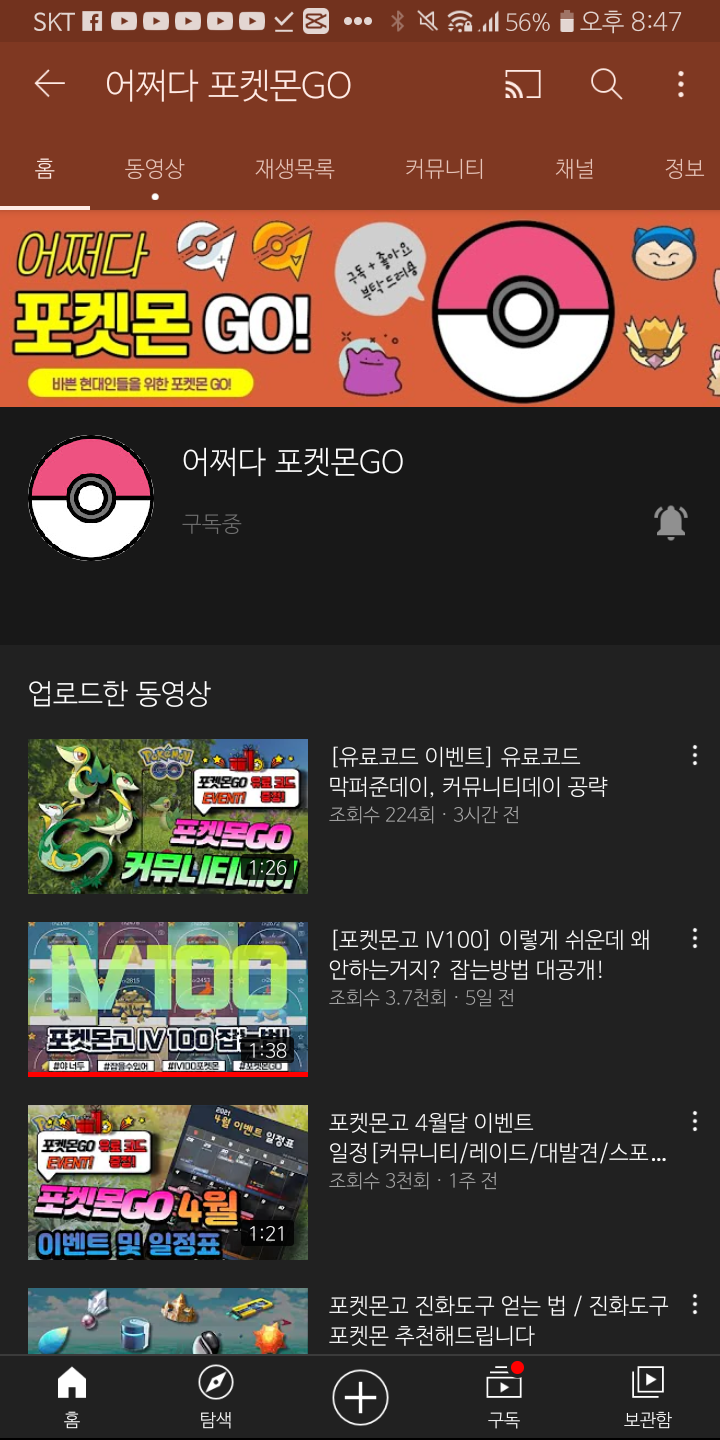Open search in the channel app bar
This screenshot has height=1440, width=720.
coord(606,84)
